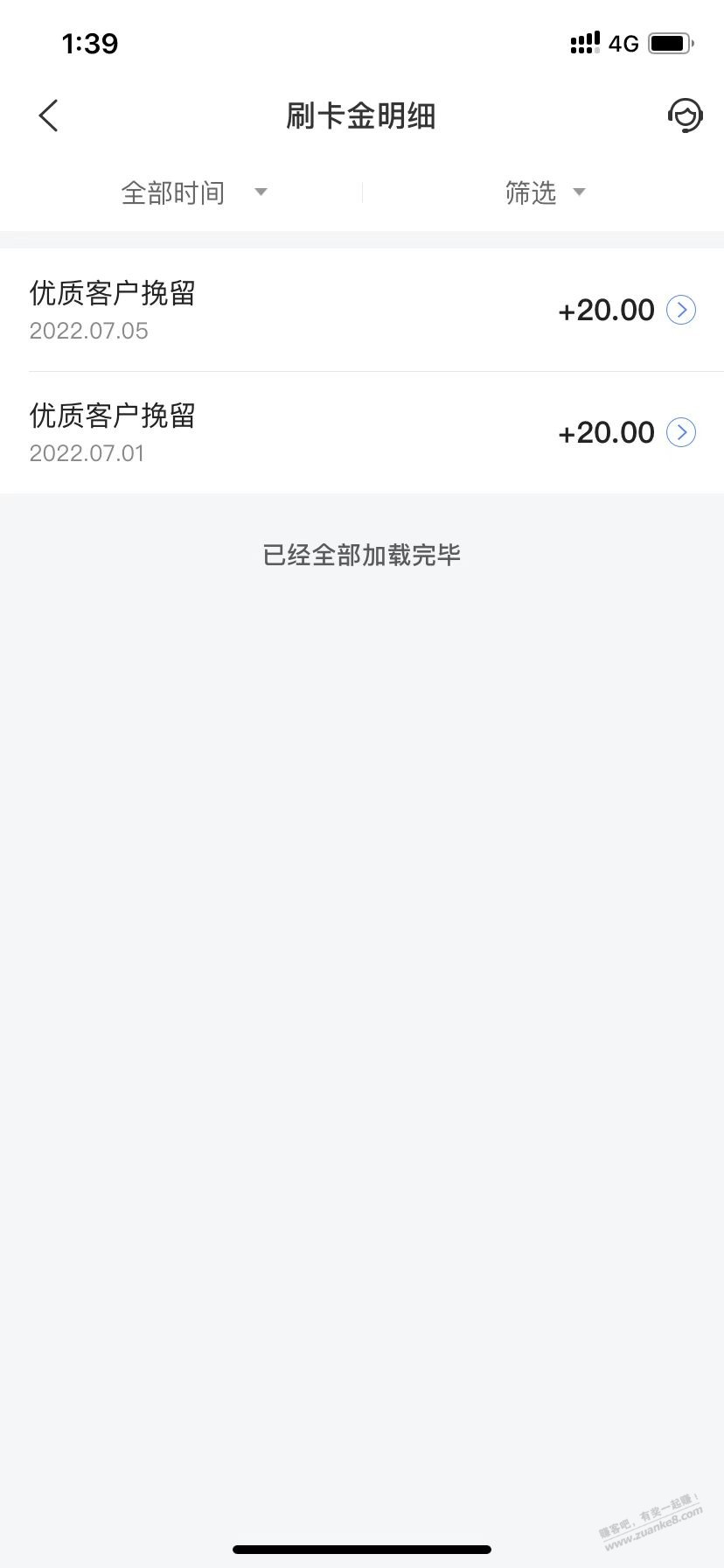Open the 2022.07.01 优质客户挽留 record
724x1568 pixels.
tap(362, 432)
